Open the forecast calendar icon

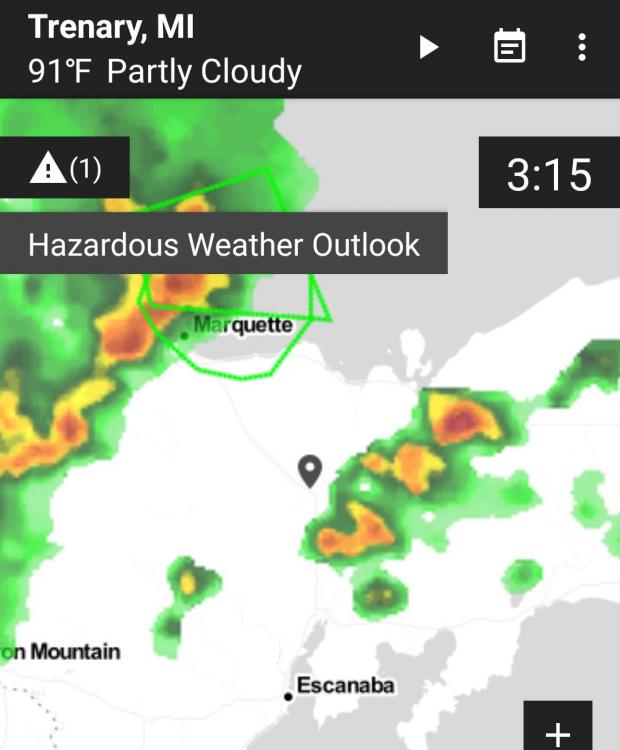509,47
